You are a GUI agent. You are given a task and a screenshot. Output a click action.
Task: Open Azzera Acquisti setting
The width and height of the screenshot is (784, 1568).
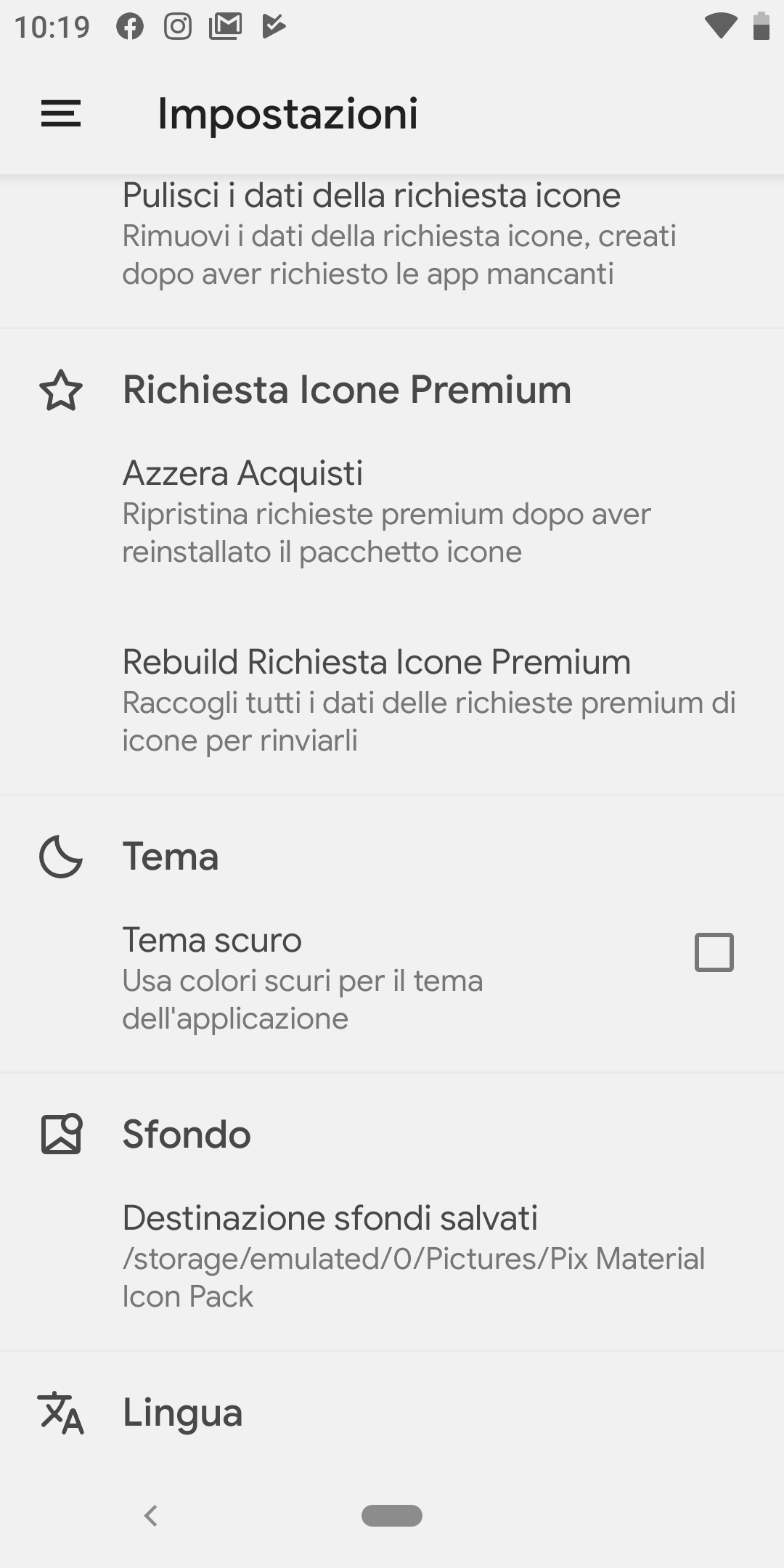coord(392,511)
